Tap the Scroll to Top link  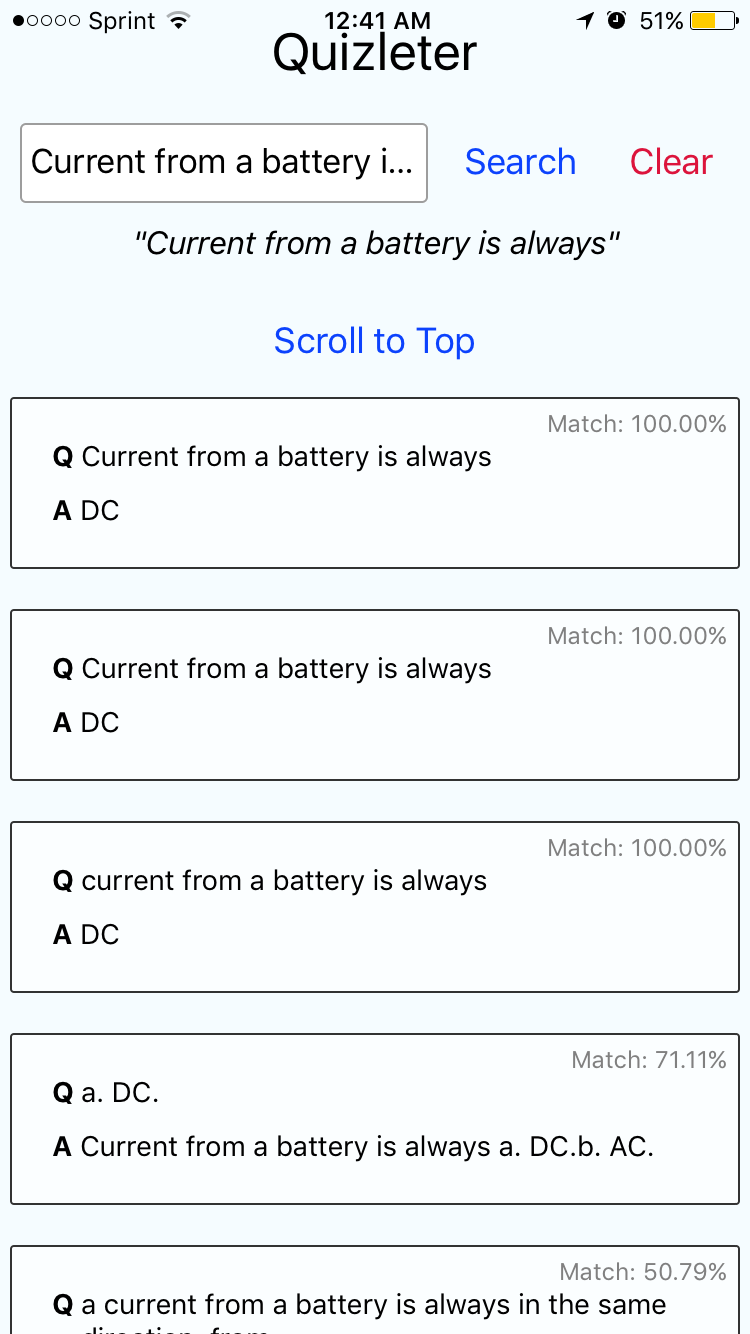pyautogui.click(x=374, y=341)
